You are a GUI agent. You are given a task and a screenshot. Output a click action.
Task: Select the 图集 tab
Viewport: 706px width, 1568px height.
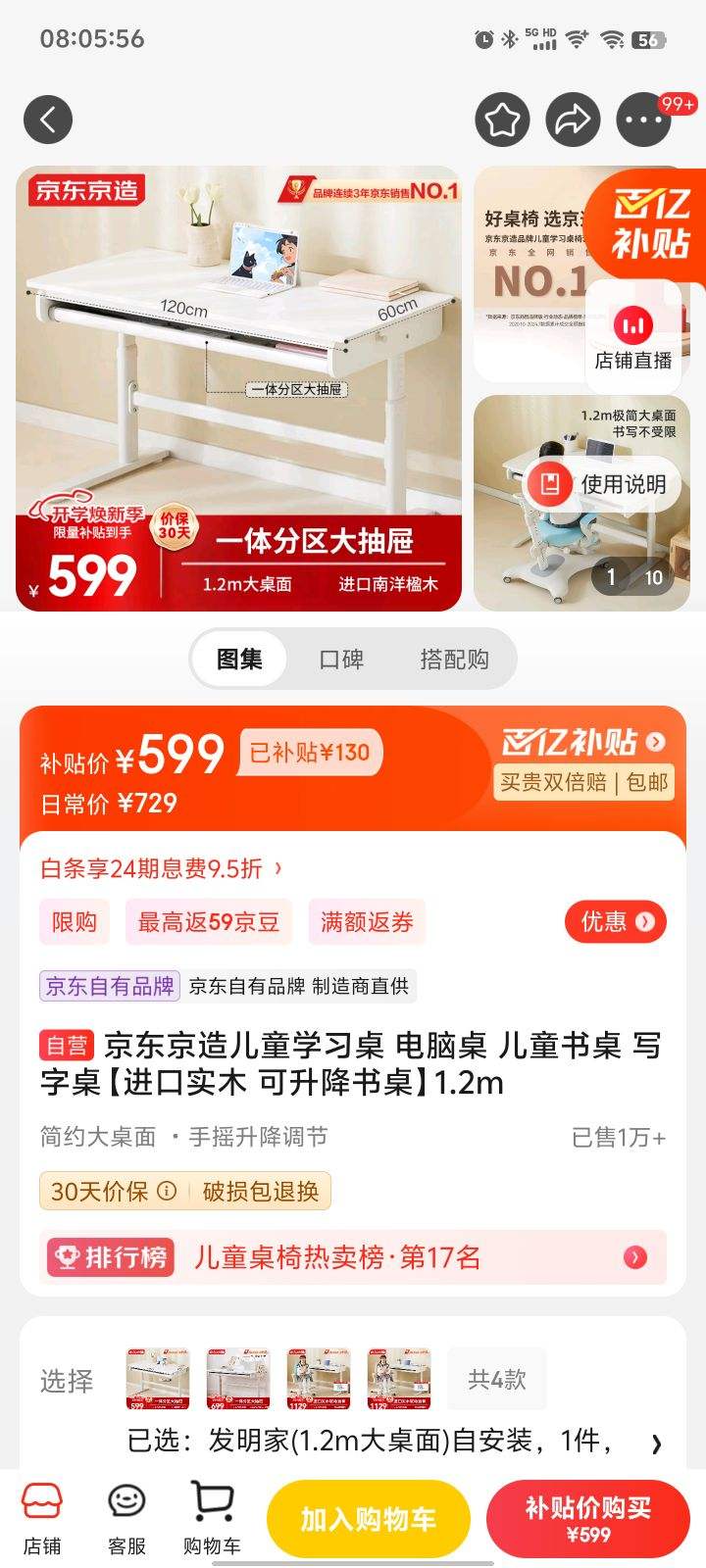point(239,659)
